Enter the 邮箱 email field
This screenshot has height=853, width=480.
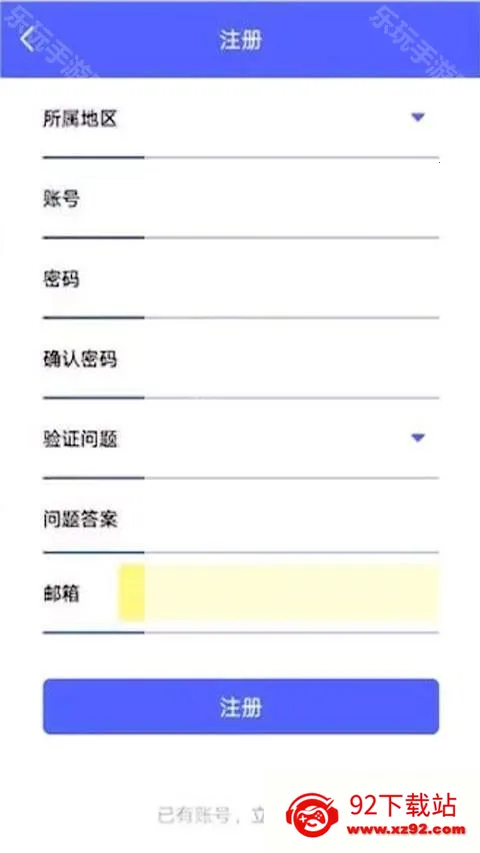[x=279, y=594]
